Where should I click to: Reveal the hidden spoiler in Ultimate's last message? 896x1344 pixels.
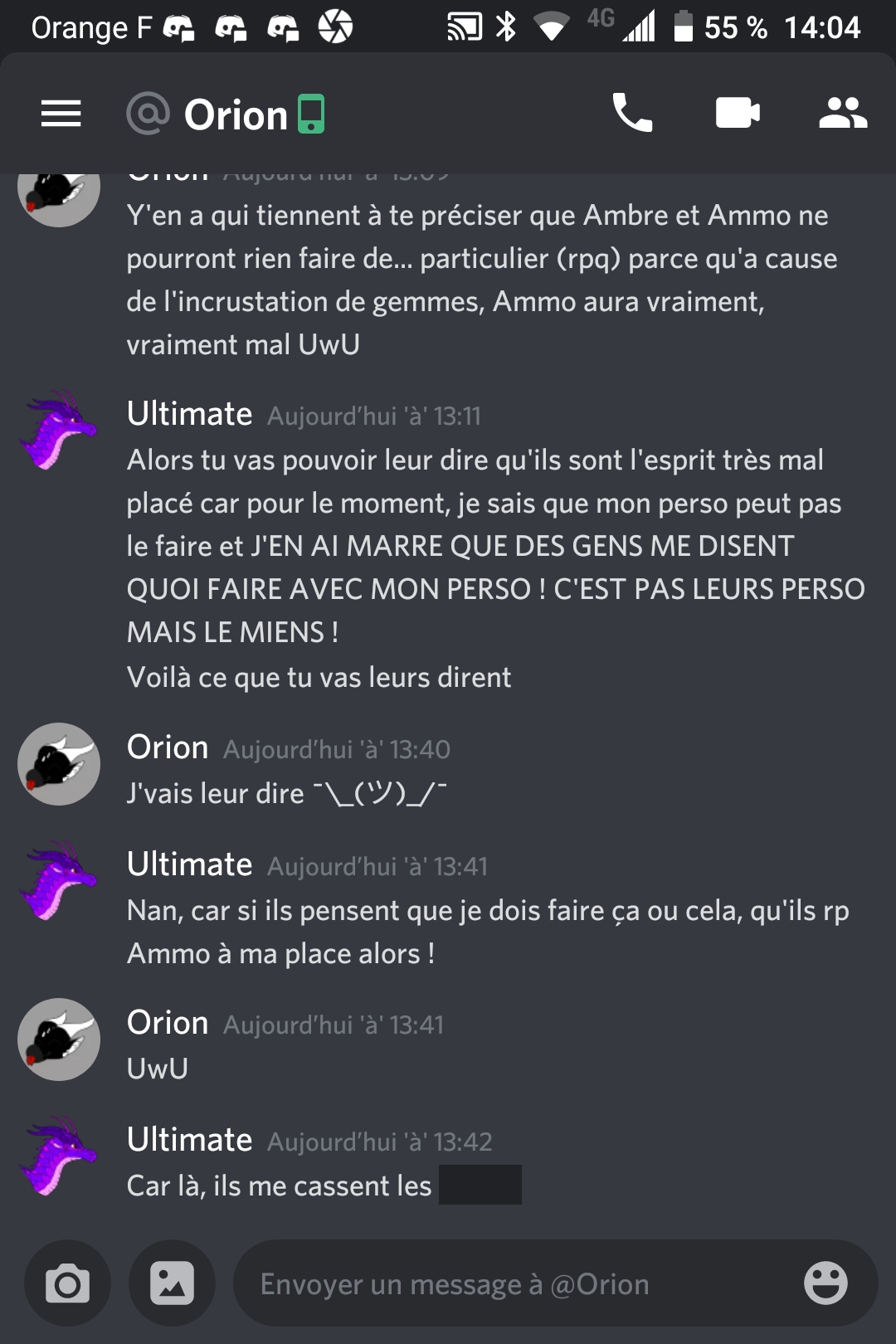point(480,1185)
